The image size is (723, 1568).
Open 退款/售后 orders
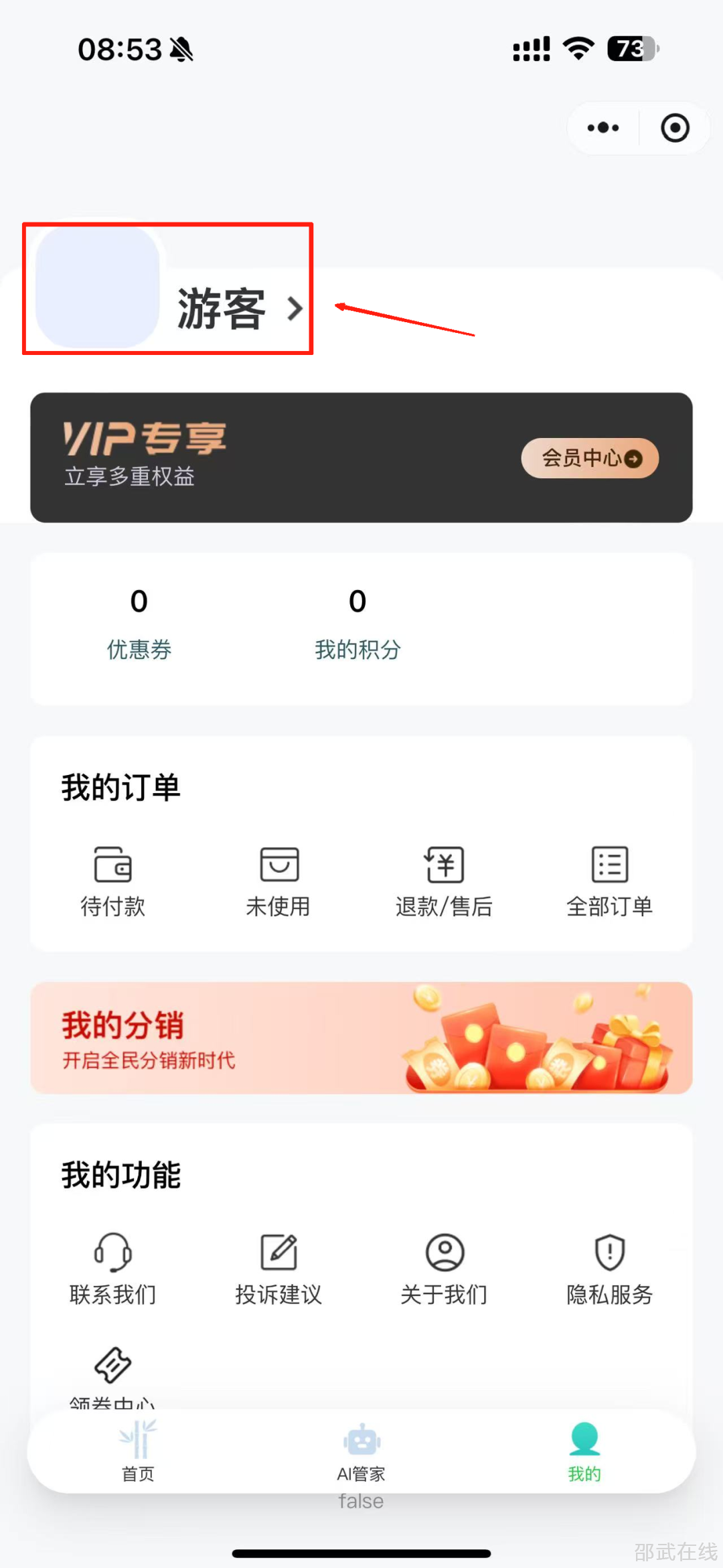click(444, 881)
